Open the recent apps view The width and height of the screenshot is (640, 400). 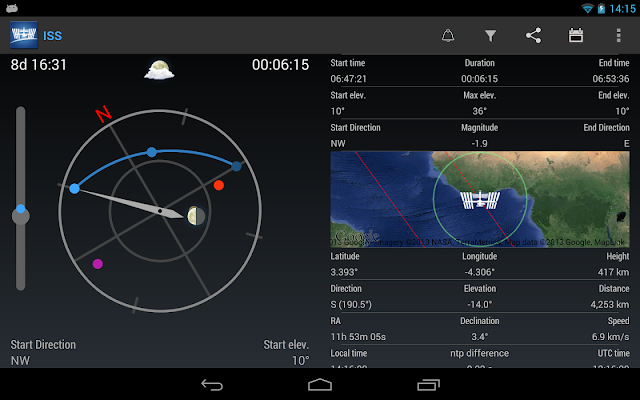point(428,384)
